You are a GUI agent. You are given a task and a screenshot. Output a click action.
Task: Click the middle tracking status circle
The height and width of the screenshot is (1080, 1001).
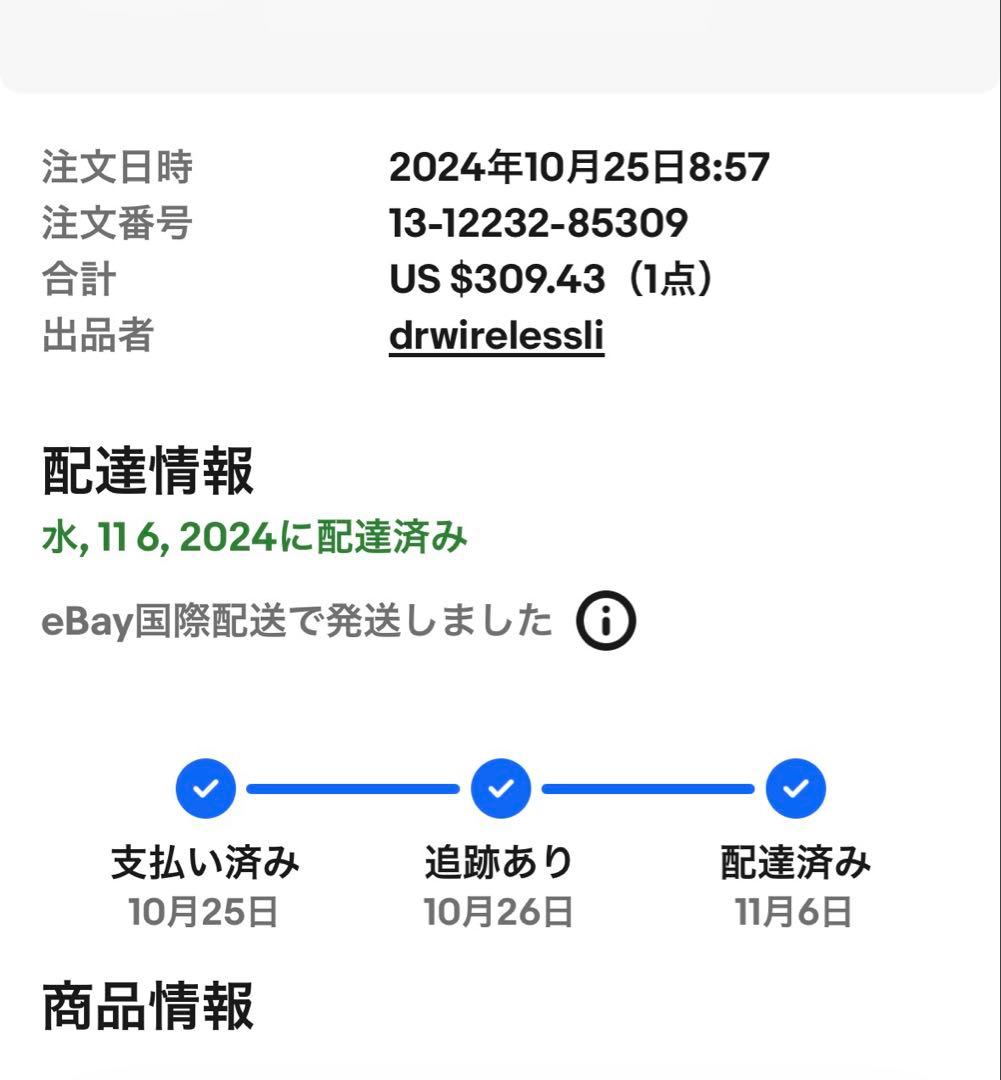[500, 788]
